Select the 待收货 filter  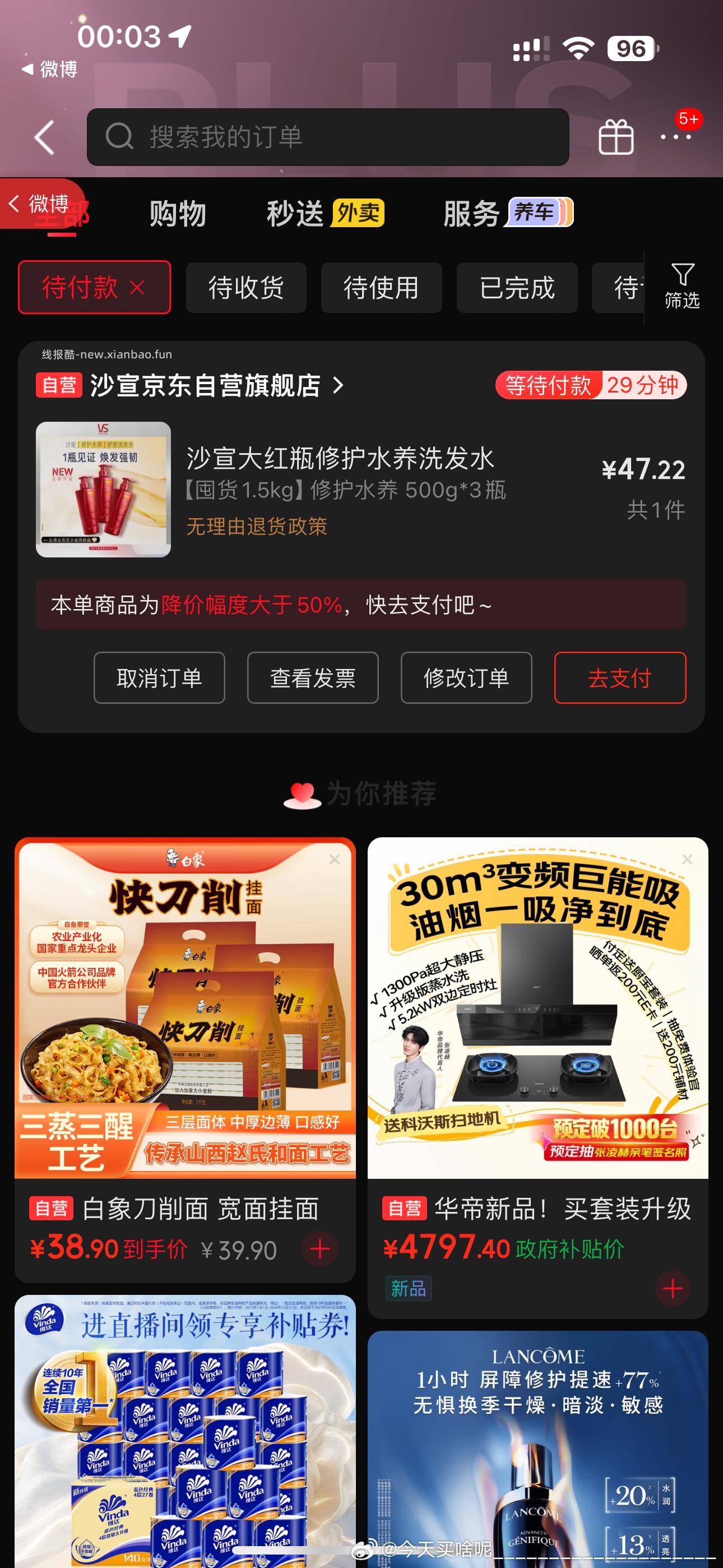[246, 287]
